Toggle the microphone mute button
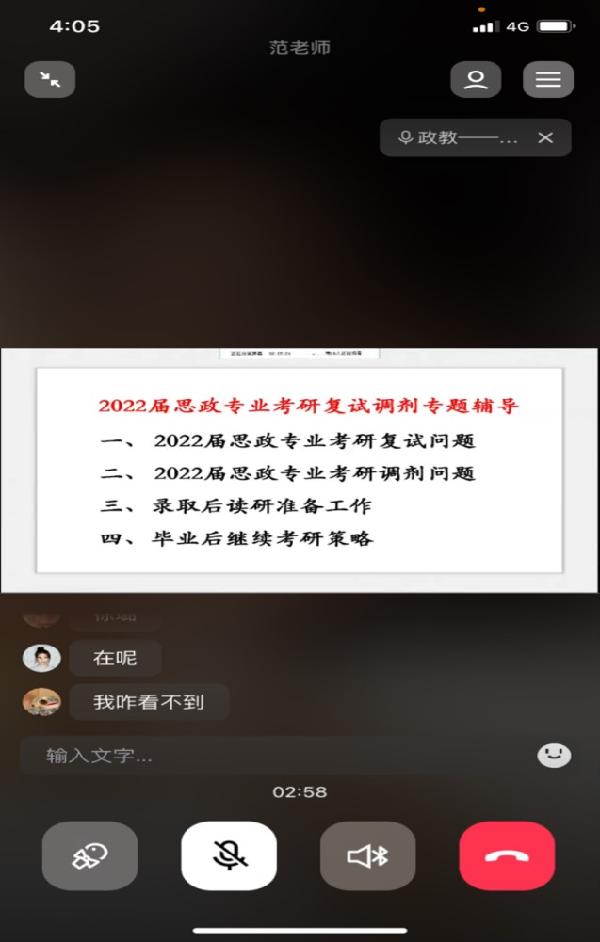 tap(229, 856)
